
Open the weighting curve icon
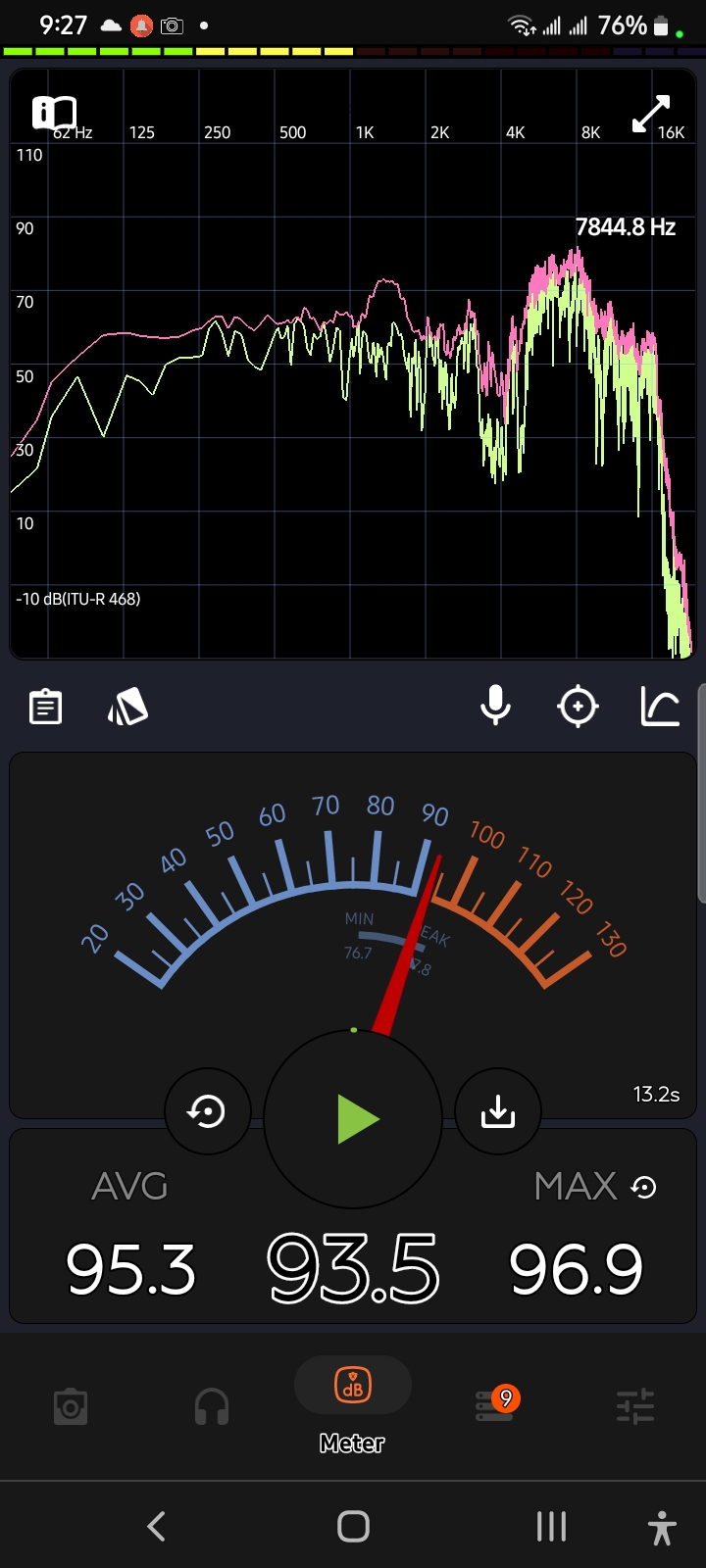tap(660, 706)
